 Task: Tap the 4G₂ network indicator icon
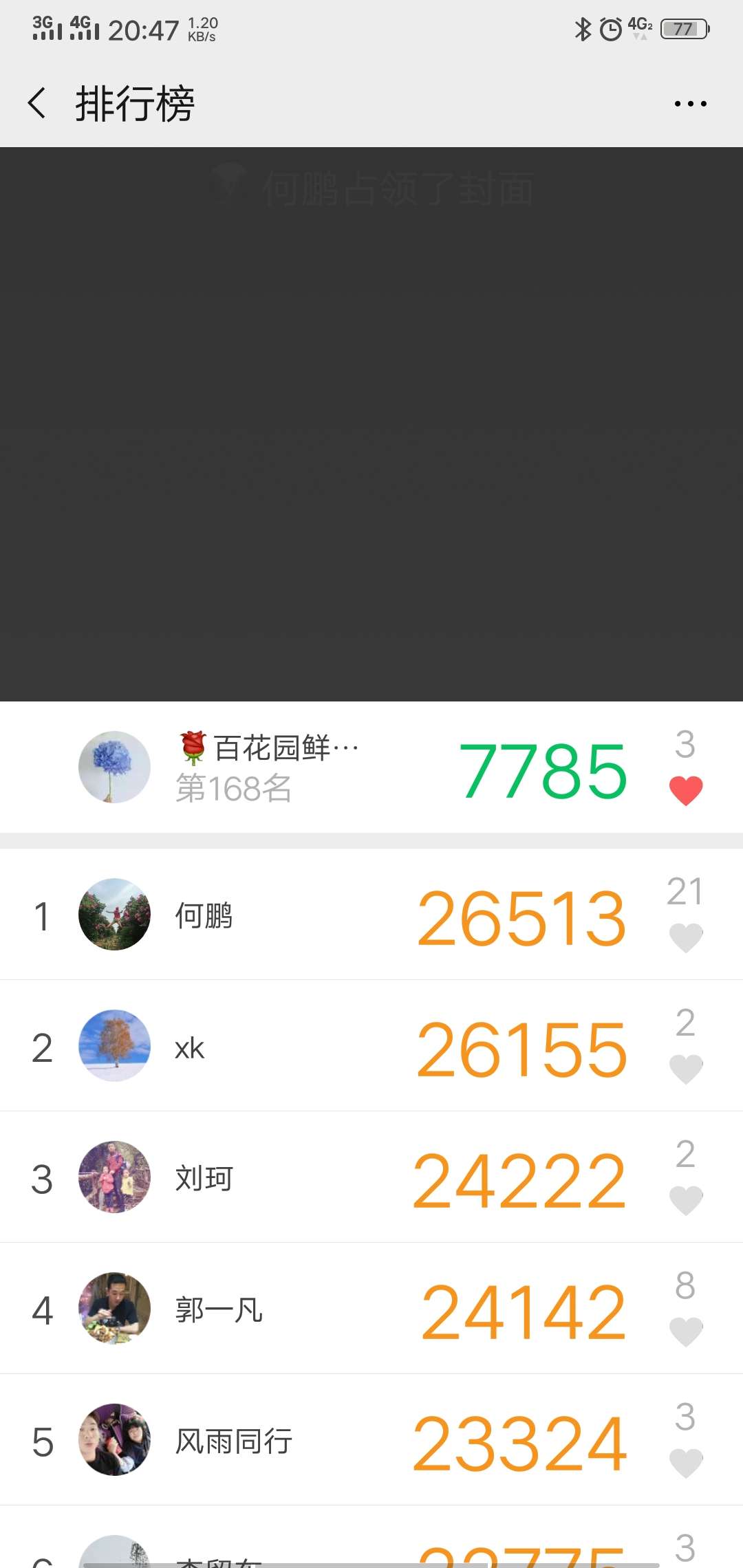[x=638, y=26]
